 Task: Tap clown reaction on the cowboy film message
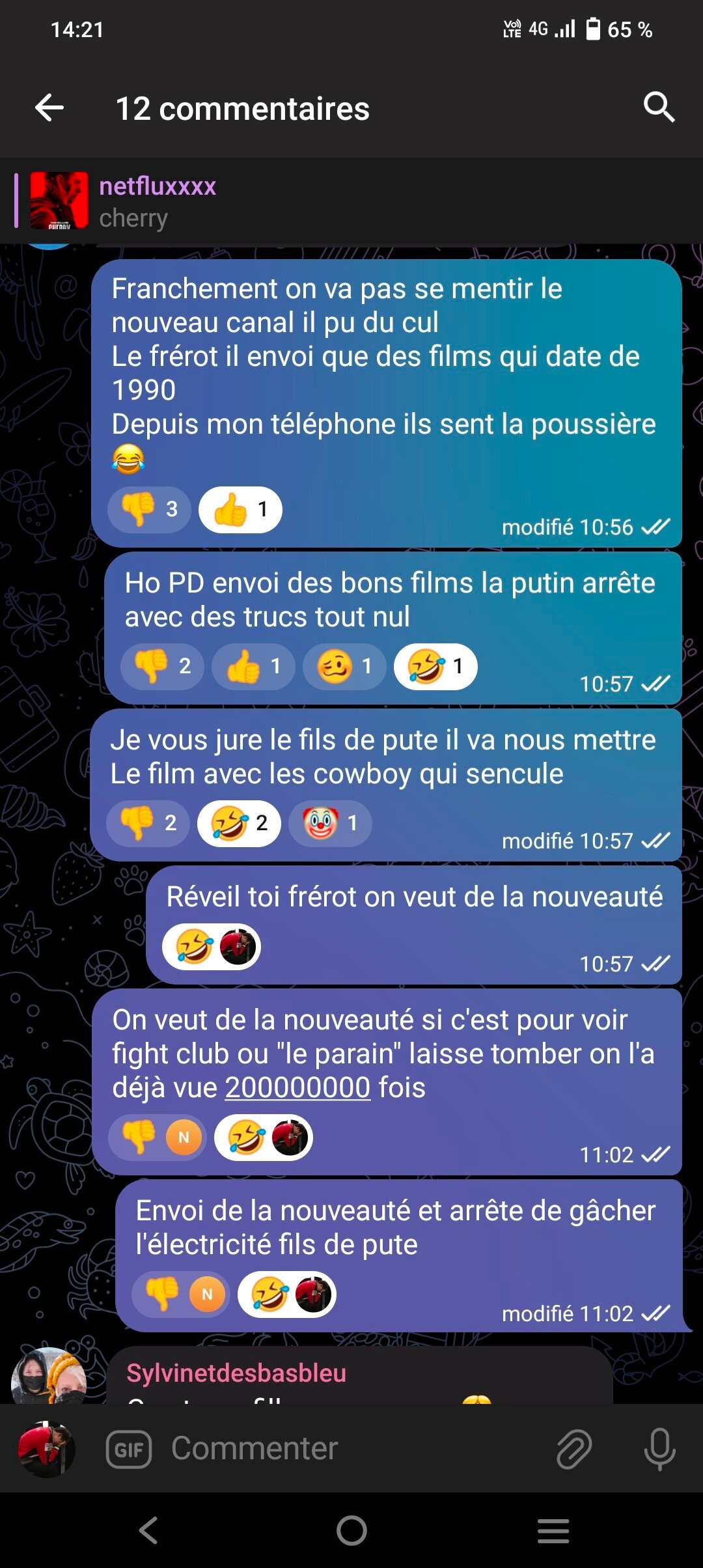click(x=330, y=823)
